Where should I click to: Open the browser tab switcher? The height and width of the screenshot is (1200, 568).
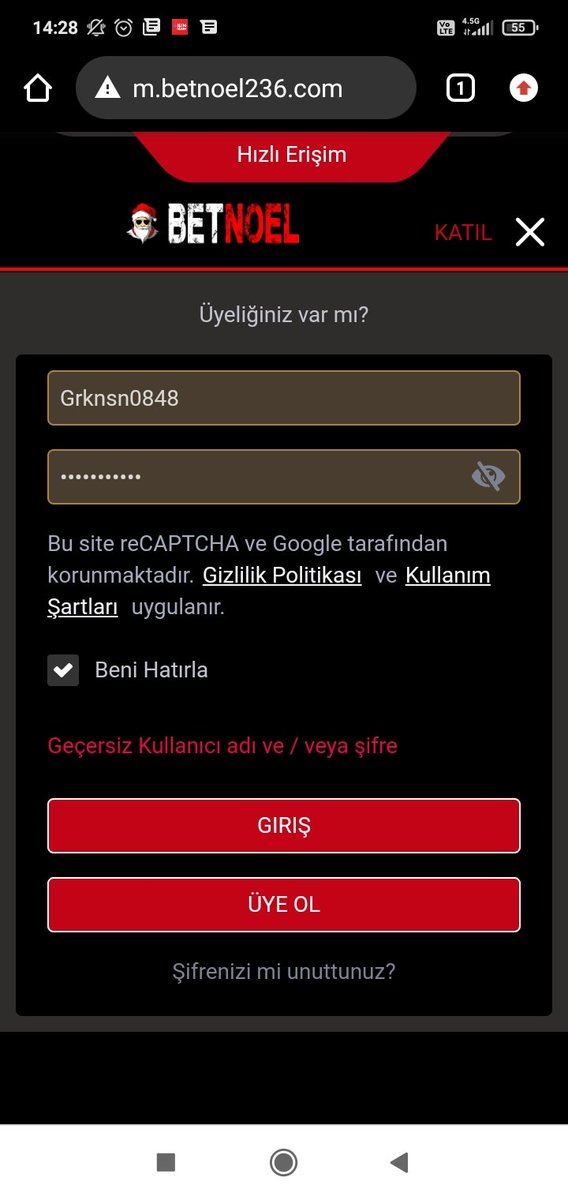459,89
